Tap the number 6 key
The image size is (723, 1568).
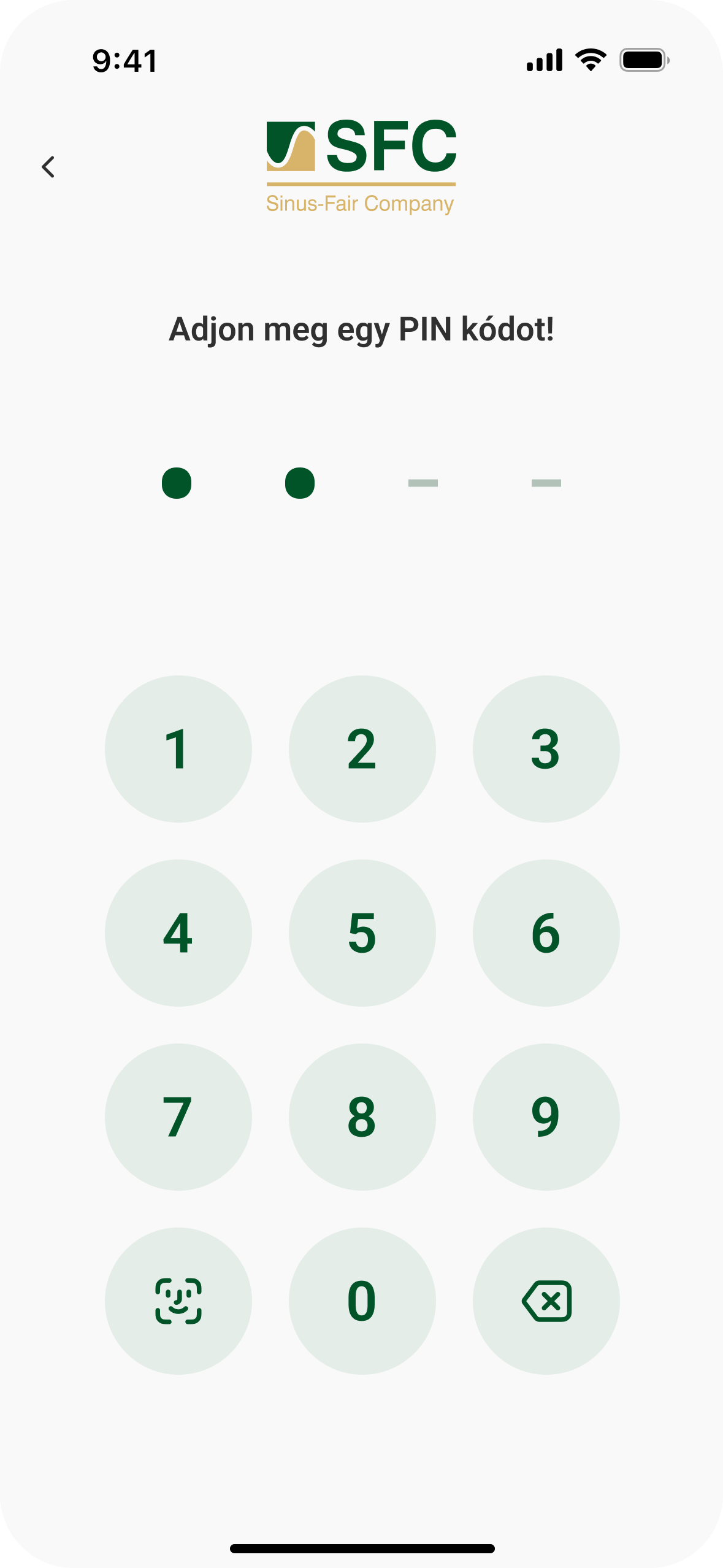coord(546,932)
